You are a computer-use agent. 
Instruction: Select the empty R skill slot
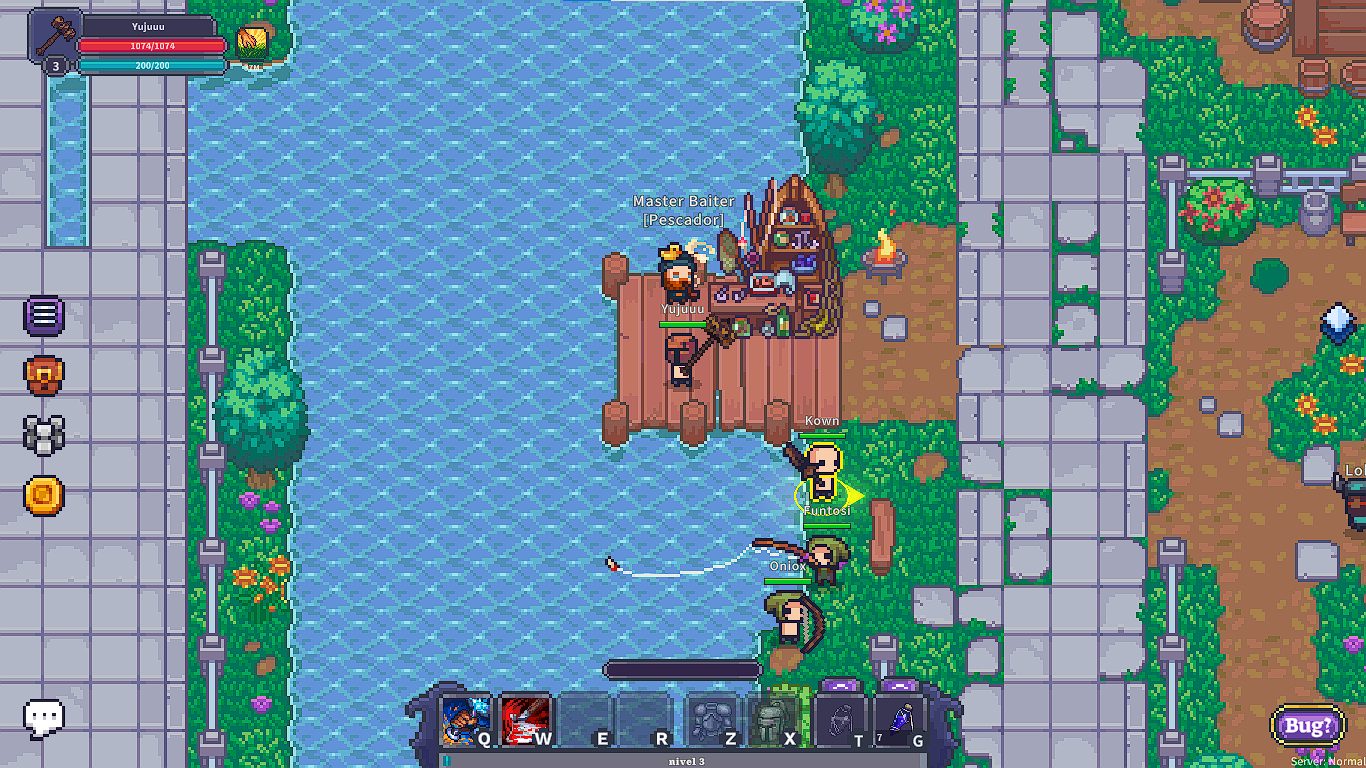point(645,721)
